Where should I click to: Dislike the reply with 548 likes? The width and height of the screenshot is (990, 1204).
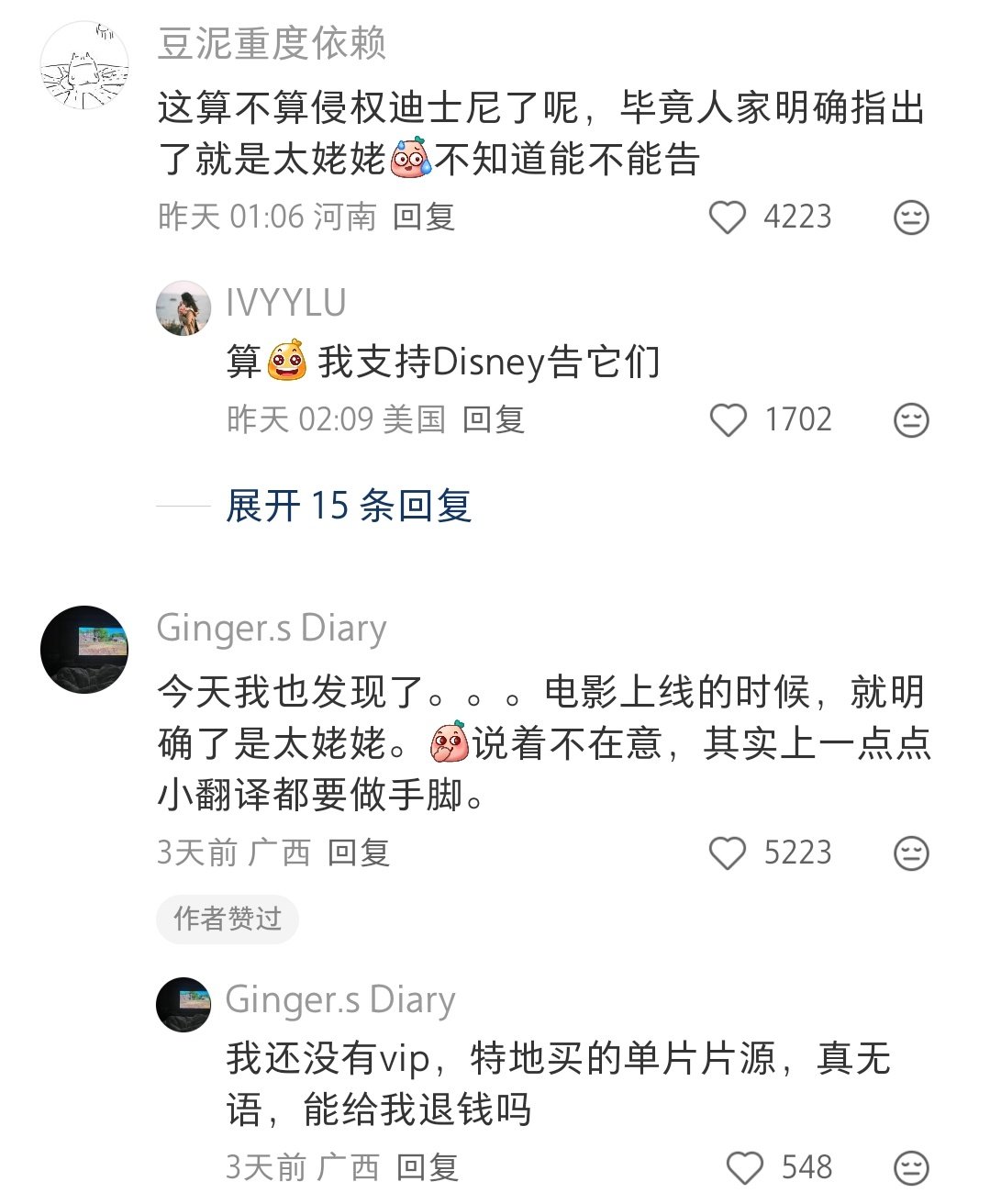(x=911, y=1168)
